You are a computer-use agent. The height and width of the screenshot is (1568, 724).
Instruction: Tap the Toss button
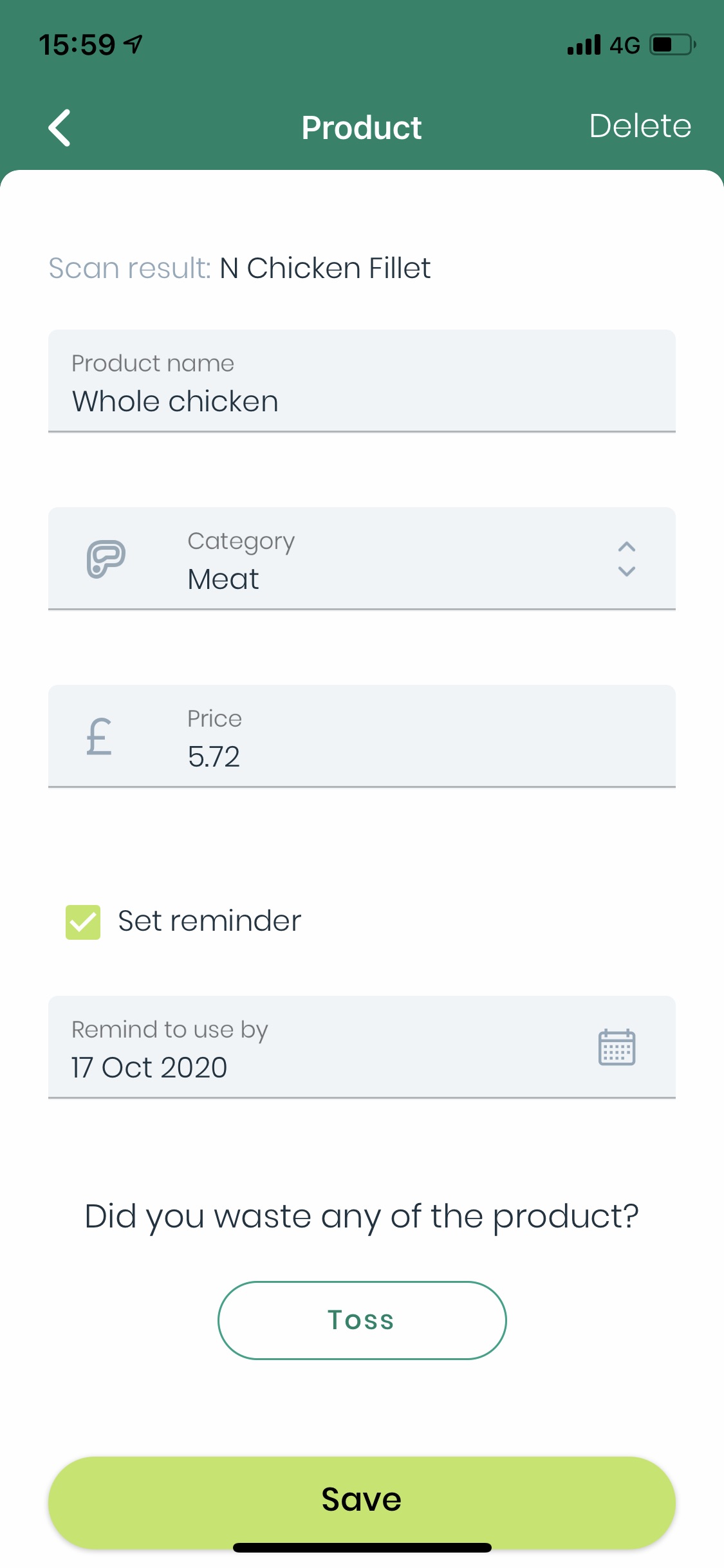362,1320
